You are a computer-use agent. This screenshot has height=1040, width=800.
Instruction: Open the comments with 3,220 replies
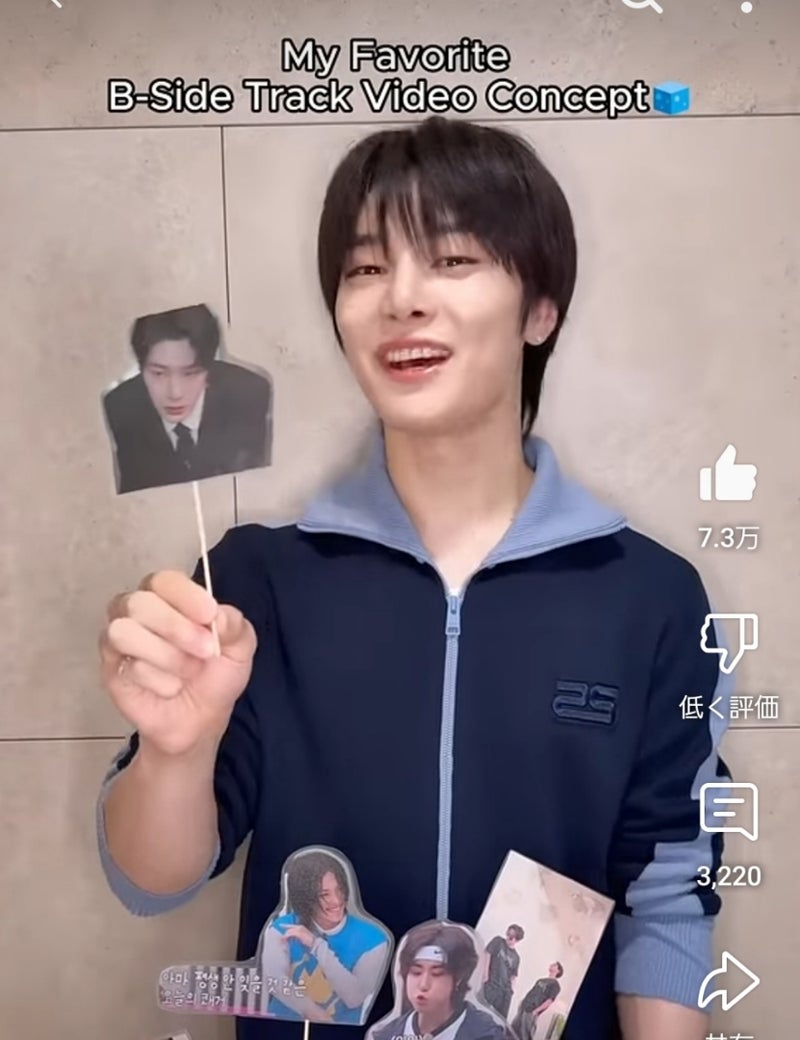click(728, 811)
